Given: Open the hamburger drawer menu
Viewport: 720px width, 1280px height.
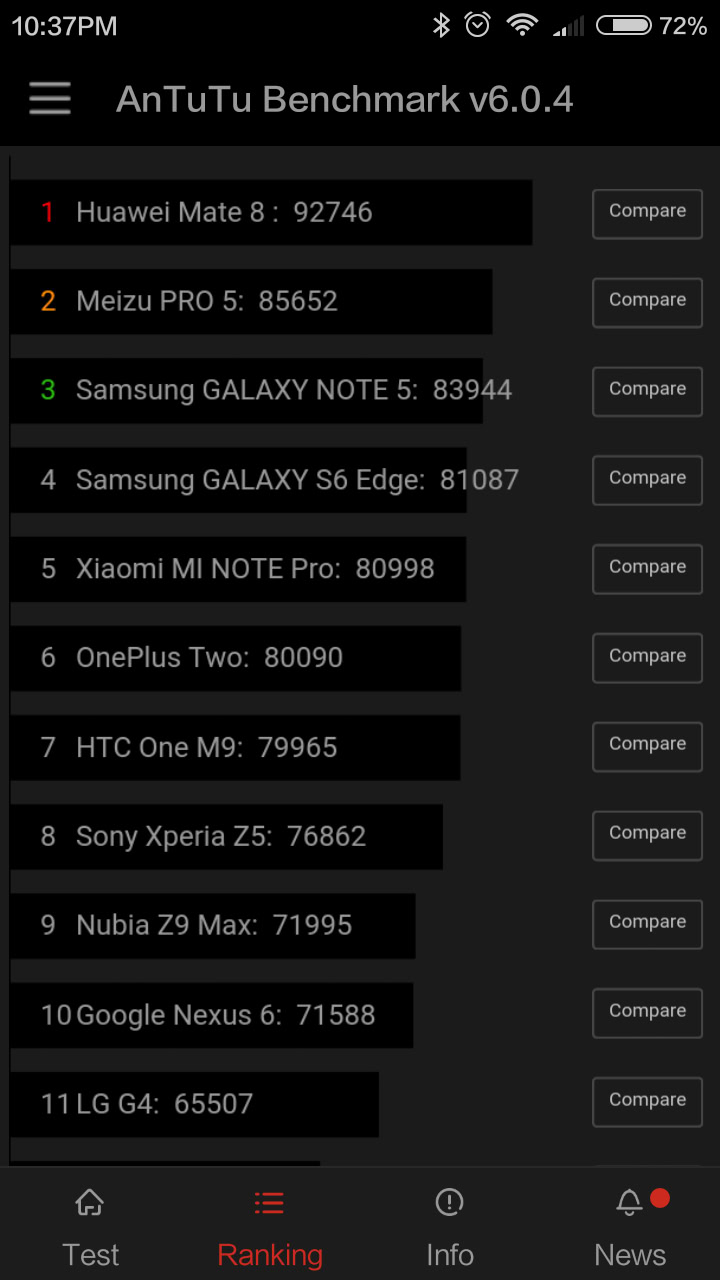Looking at the screenshot, I should (x=49, y=99).
